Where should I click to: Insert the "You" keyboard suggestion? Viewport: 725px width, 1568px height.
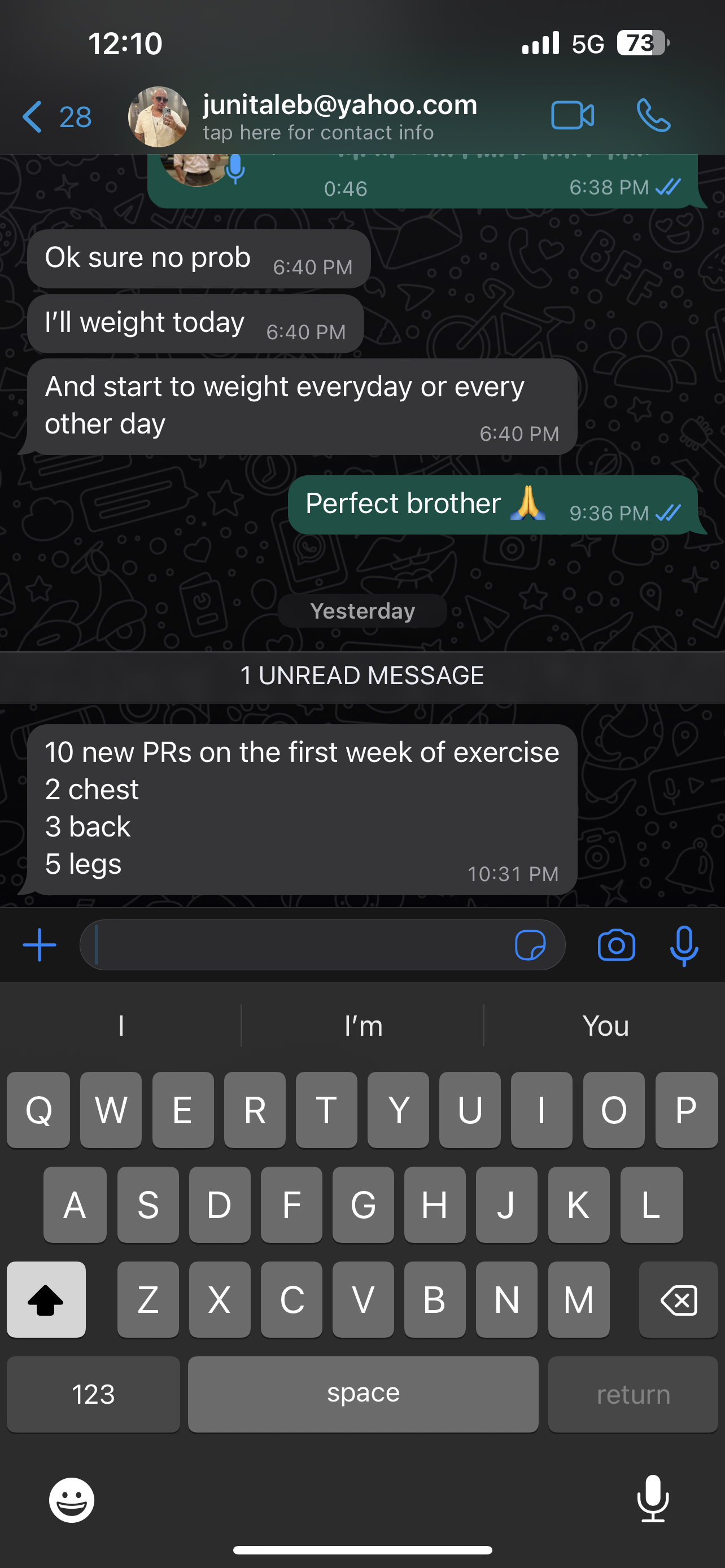click(x=605, y=1026)
